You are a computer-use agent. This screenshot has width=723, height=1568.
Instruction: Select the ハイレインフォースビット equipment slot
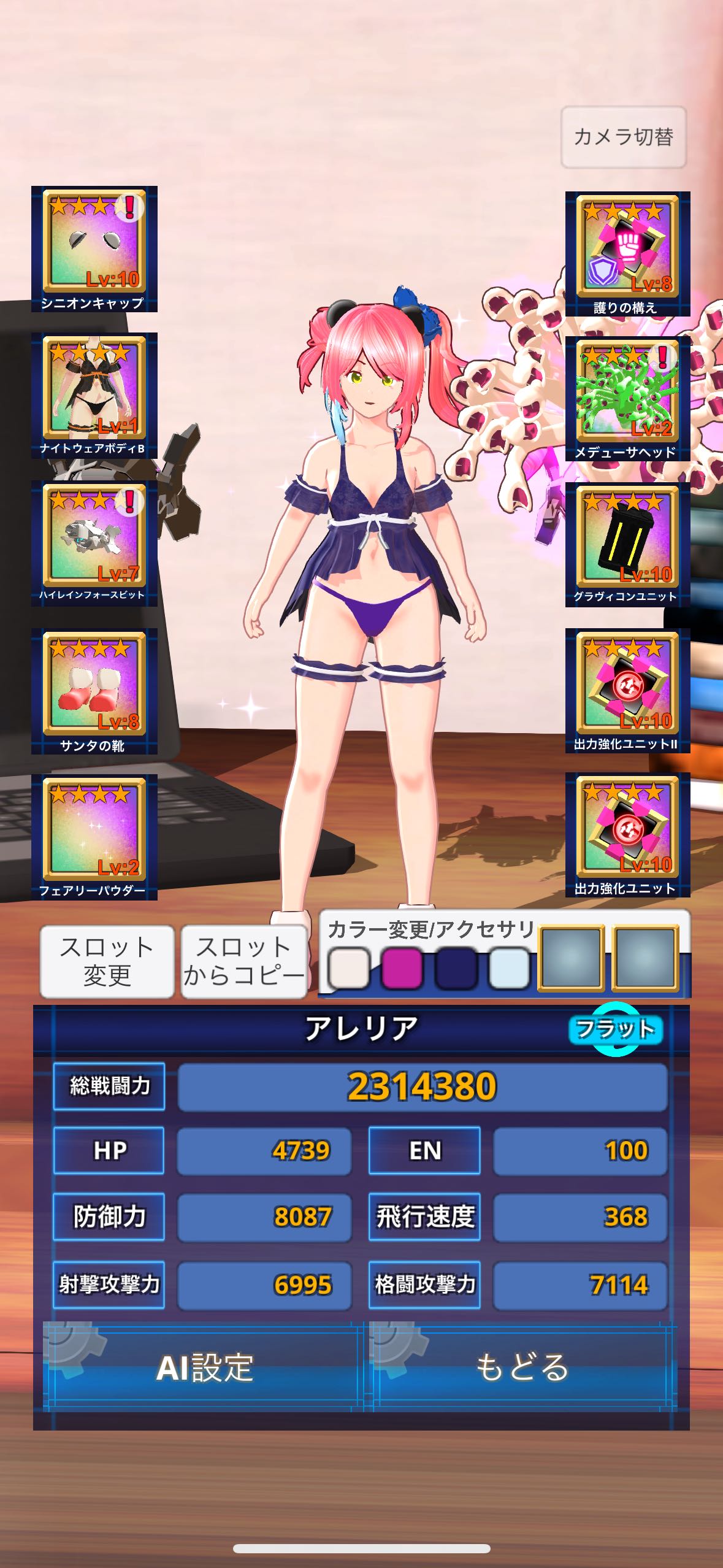94,542
